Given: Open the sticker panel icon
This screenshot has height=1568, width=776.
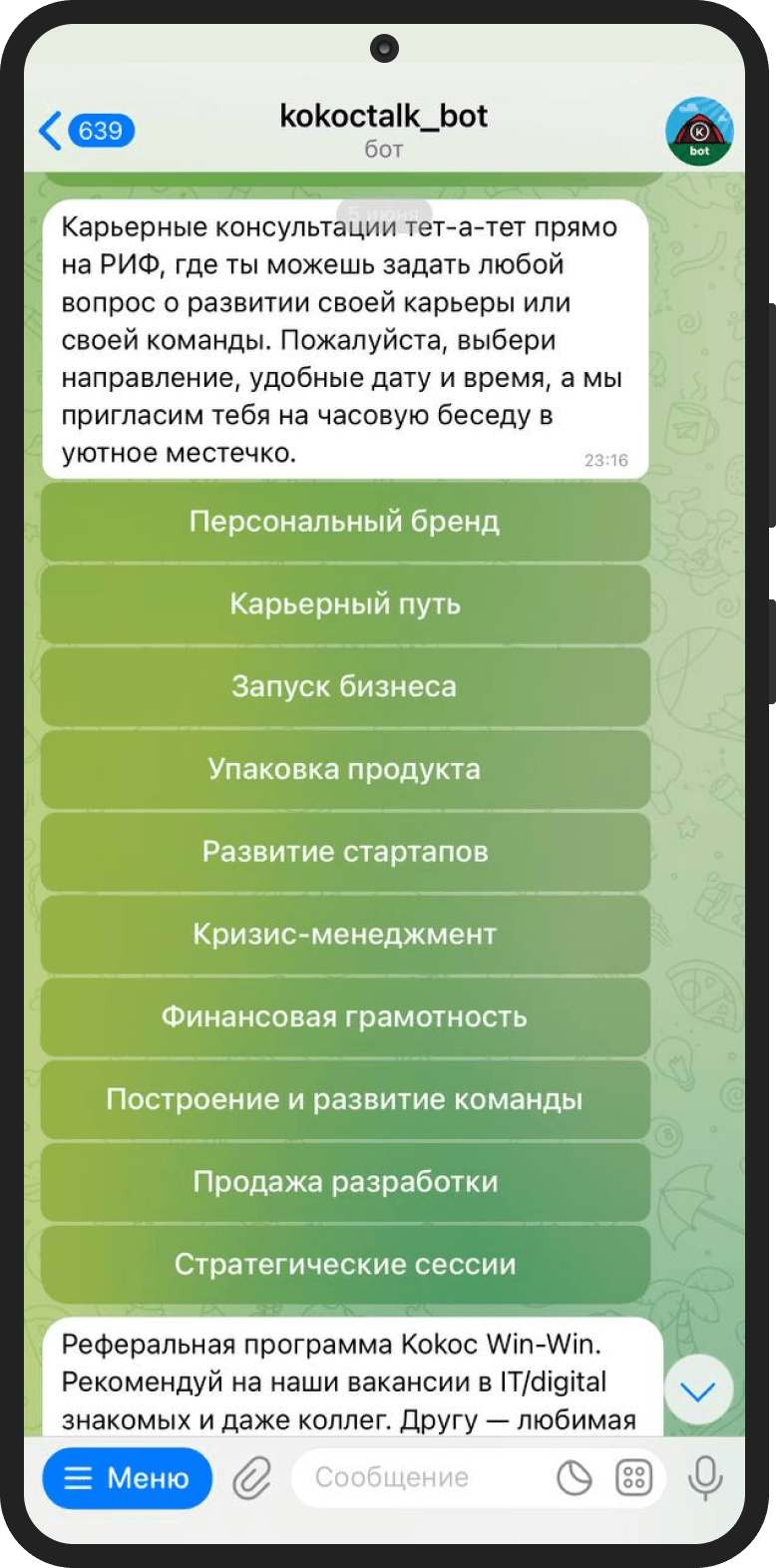Looking at the screenshot, I should (574, 1478).
